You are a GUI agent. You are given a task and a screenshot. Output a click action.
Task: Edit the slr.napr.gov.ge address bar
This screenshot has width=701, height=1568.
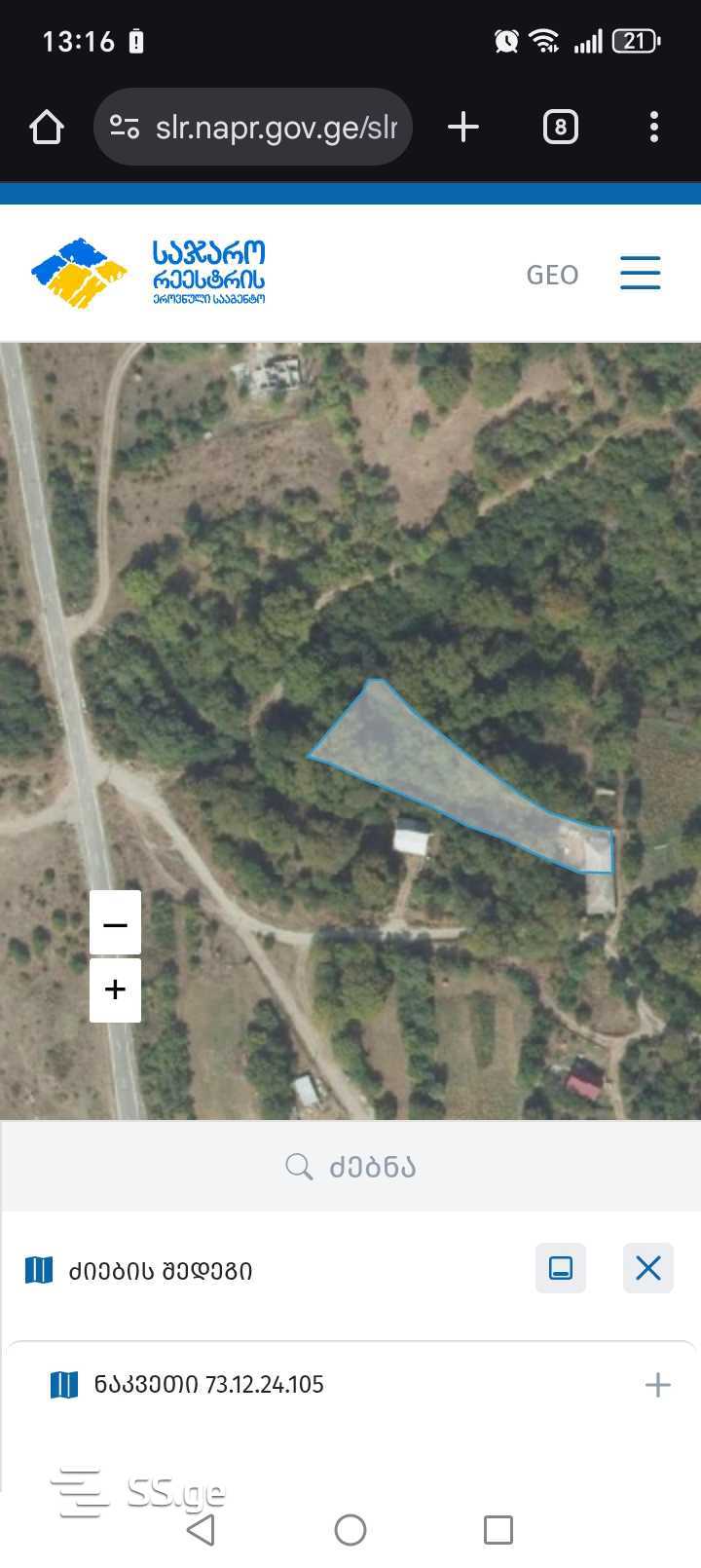275,127
